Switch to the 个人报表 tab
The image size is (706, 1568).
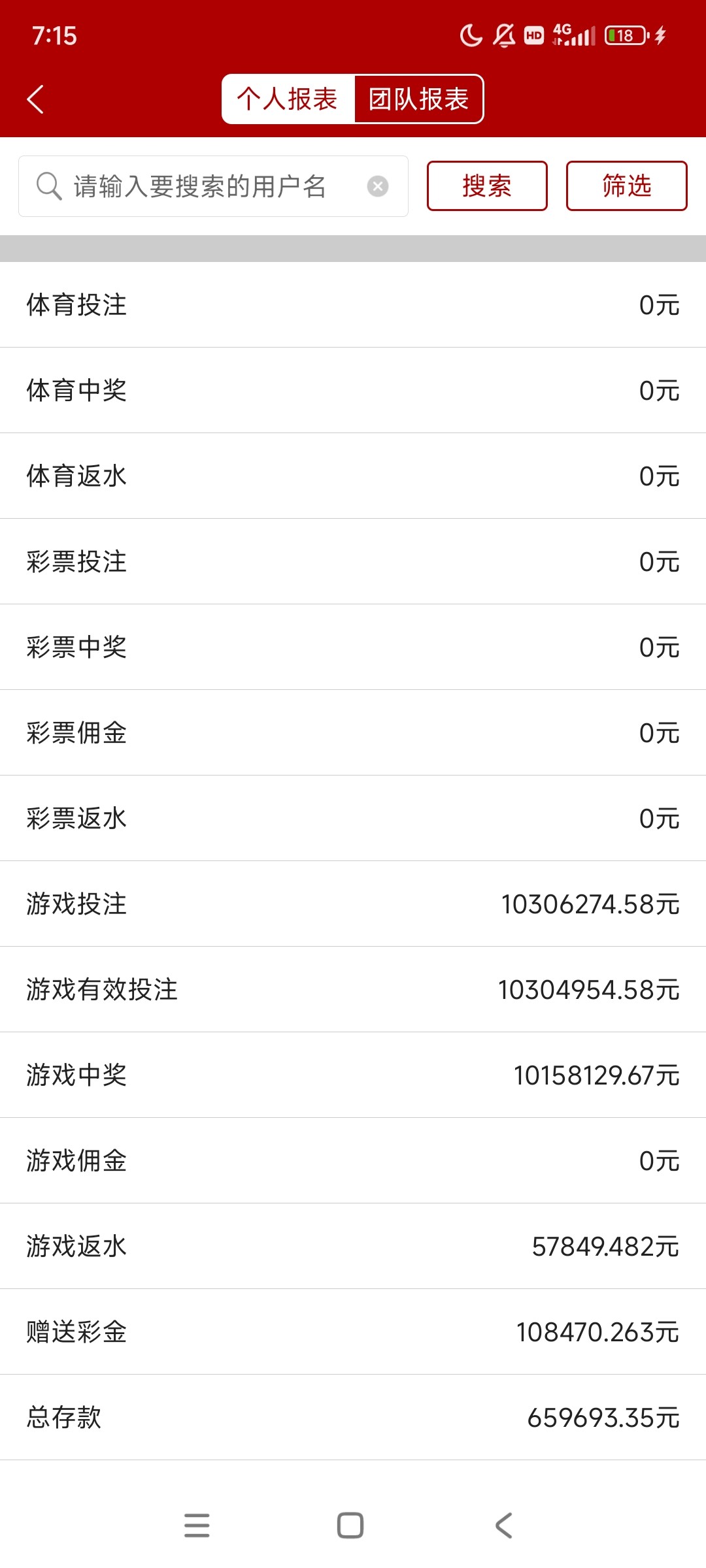point(288,99)
